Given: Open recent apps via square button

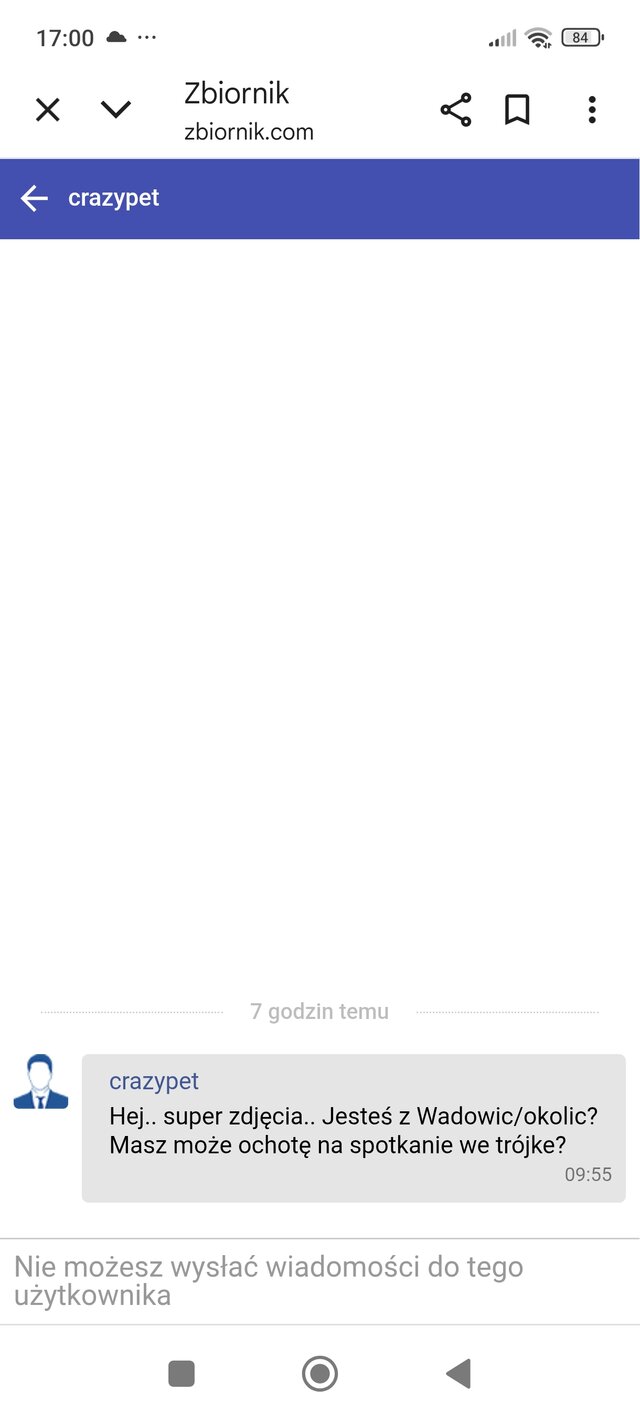Looking at the screenshot, I should click(x=181, y=1374).
